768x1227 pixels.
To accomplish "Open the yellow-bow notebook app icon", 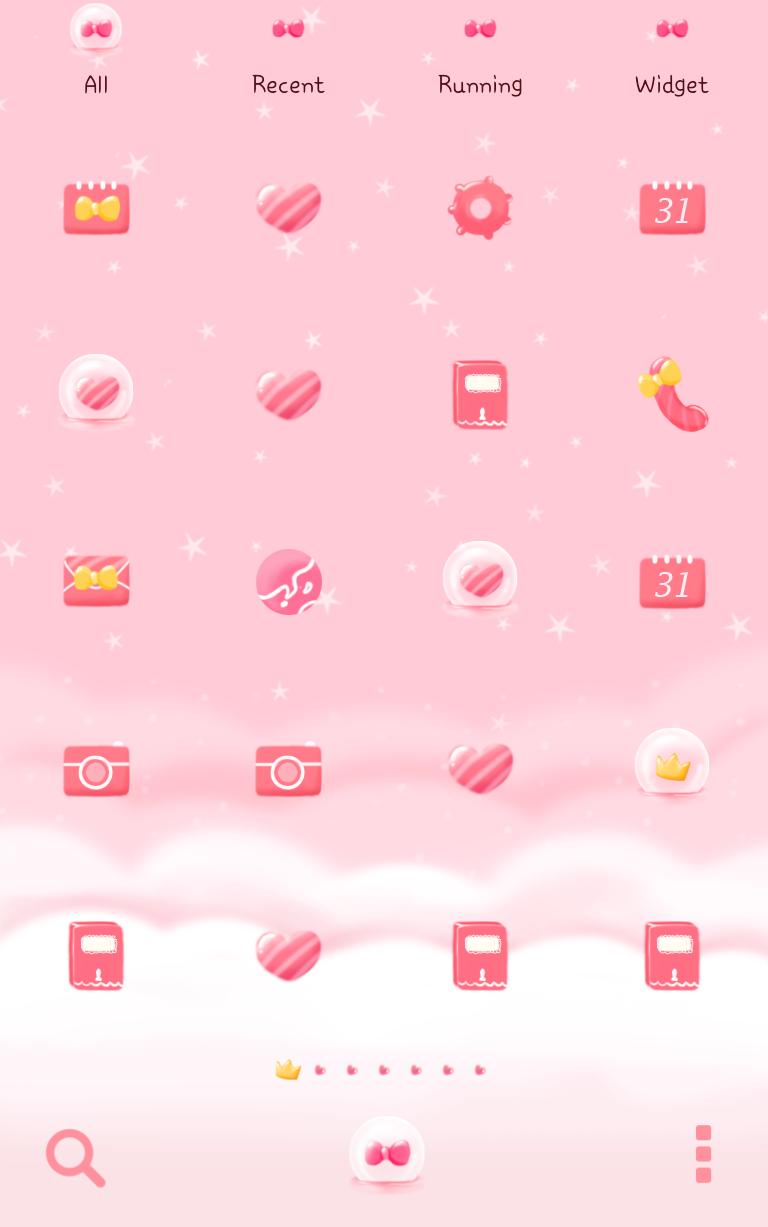I will tap(96, 207).
